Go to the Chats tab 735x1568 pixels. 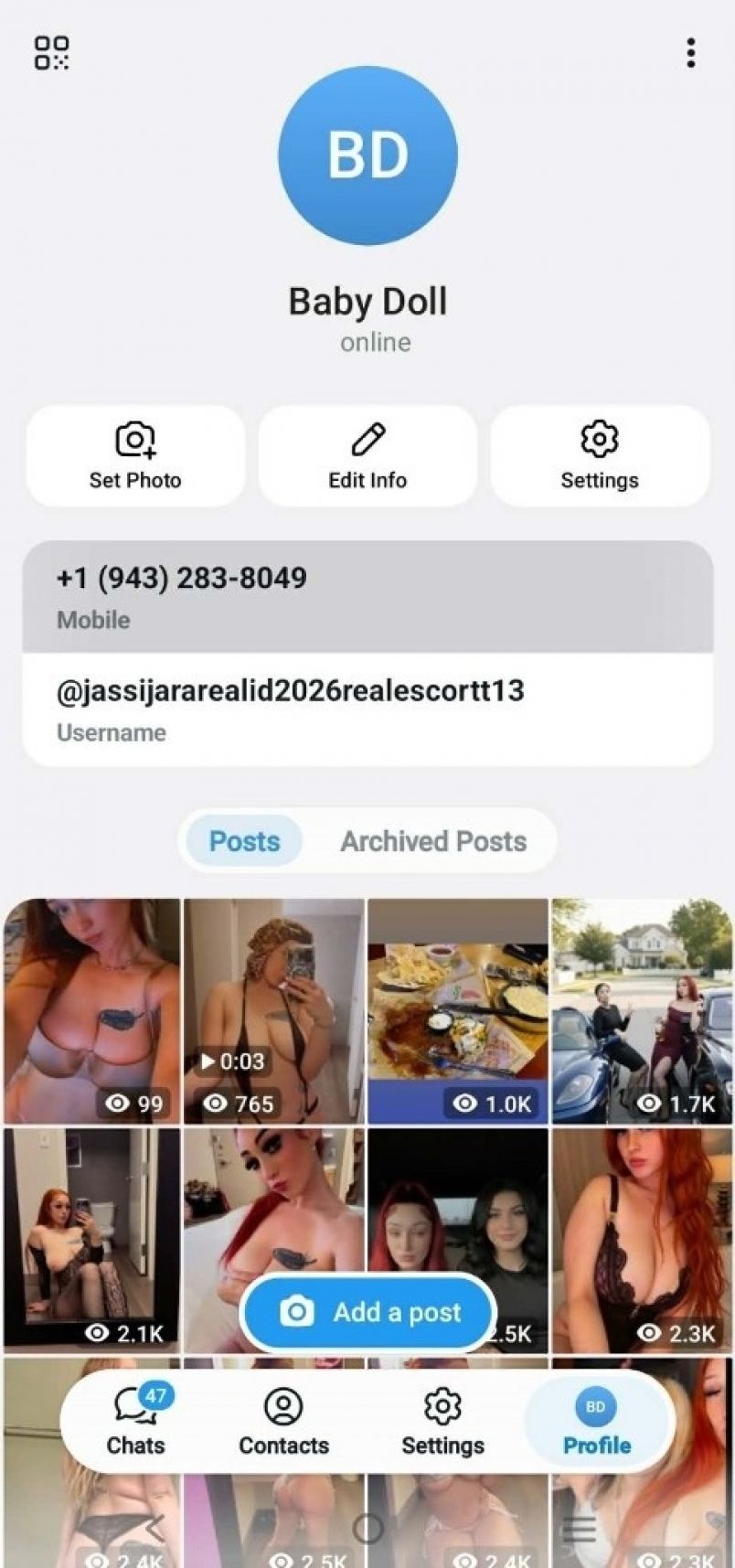[136, 1421]
